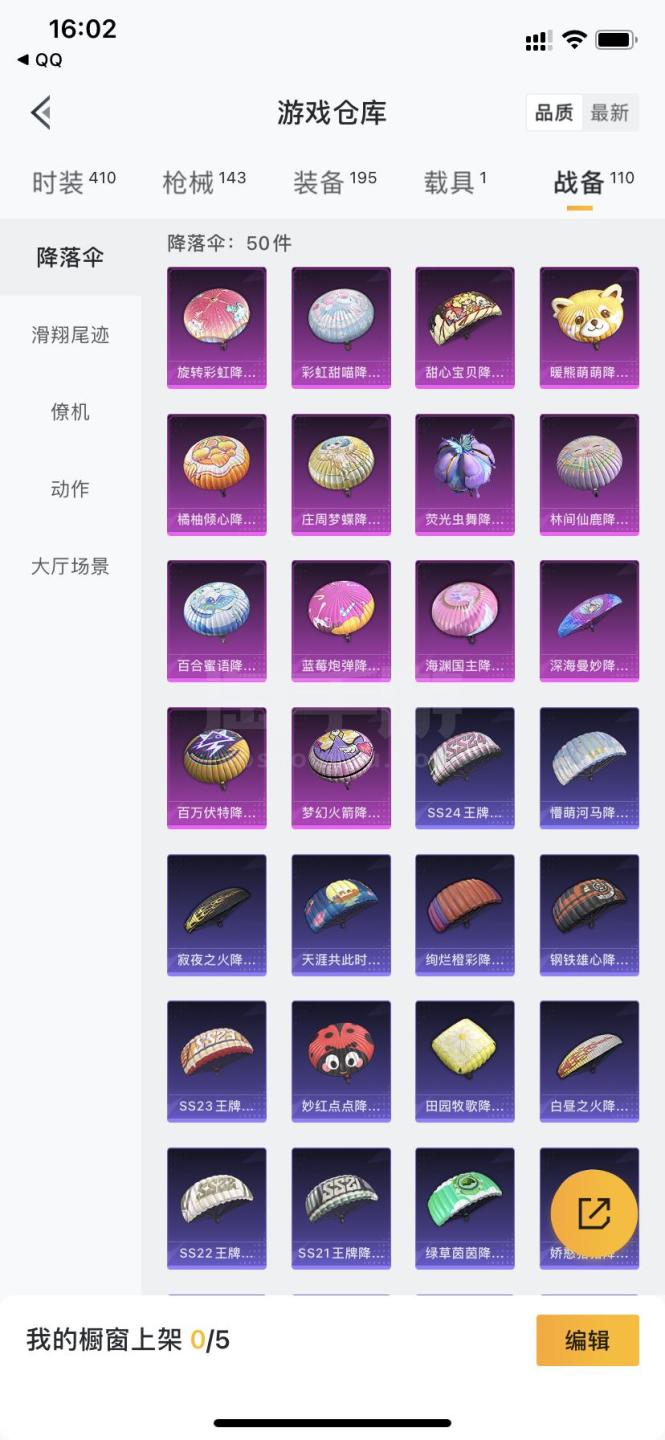Open the 旋转彩虹 parachute item

click(216, 327)
